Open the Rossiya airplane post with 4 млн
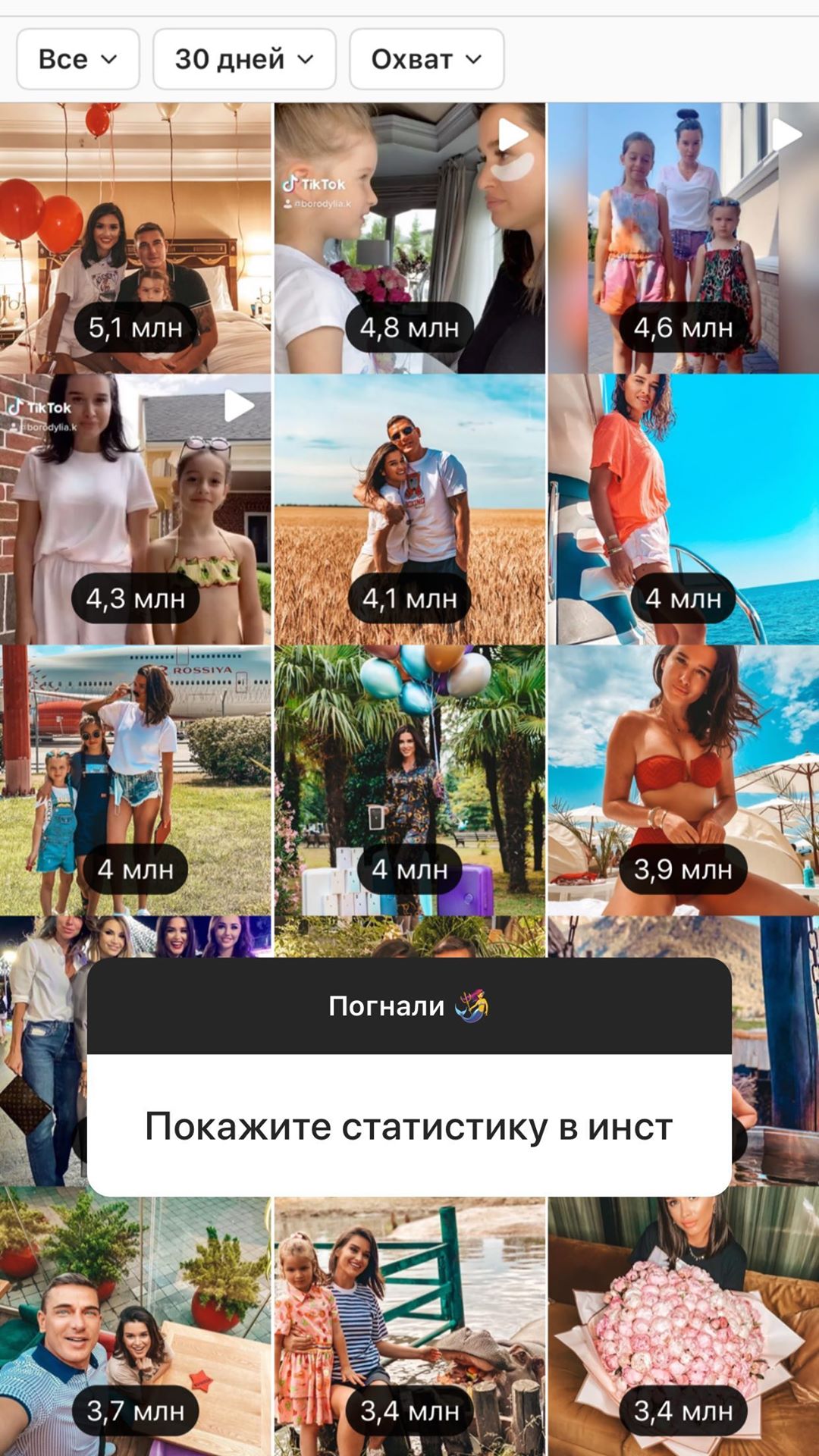The width and height of the screenshot is (819, 1456). [x=135, y=780]
